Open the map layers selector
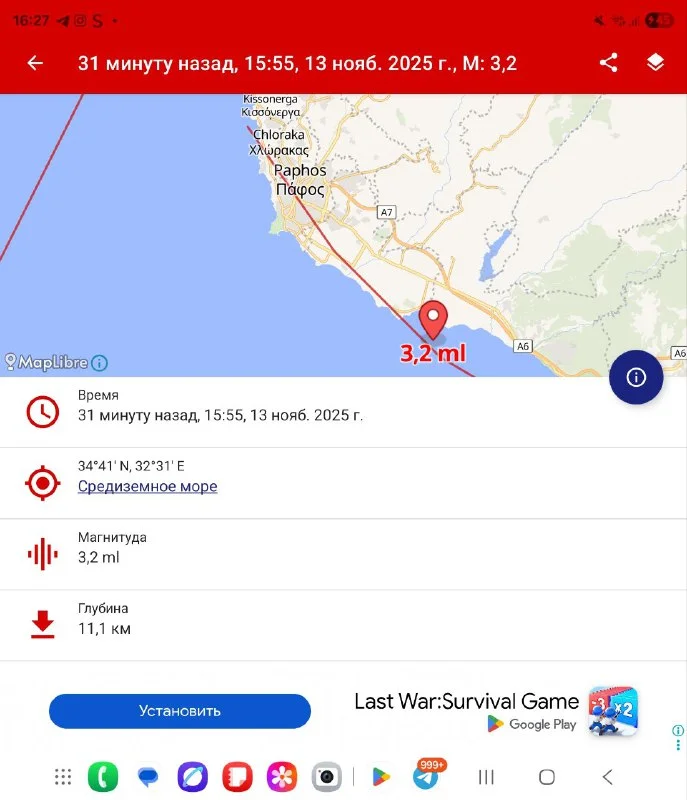The width and height of the screenshot is (687, 800). click(655, 63)
